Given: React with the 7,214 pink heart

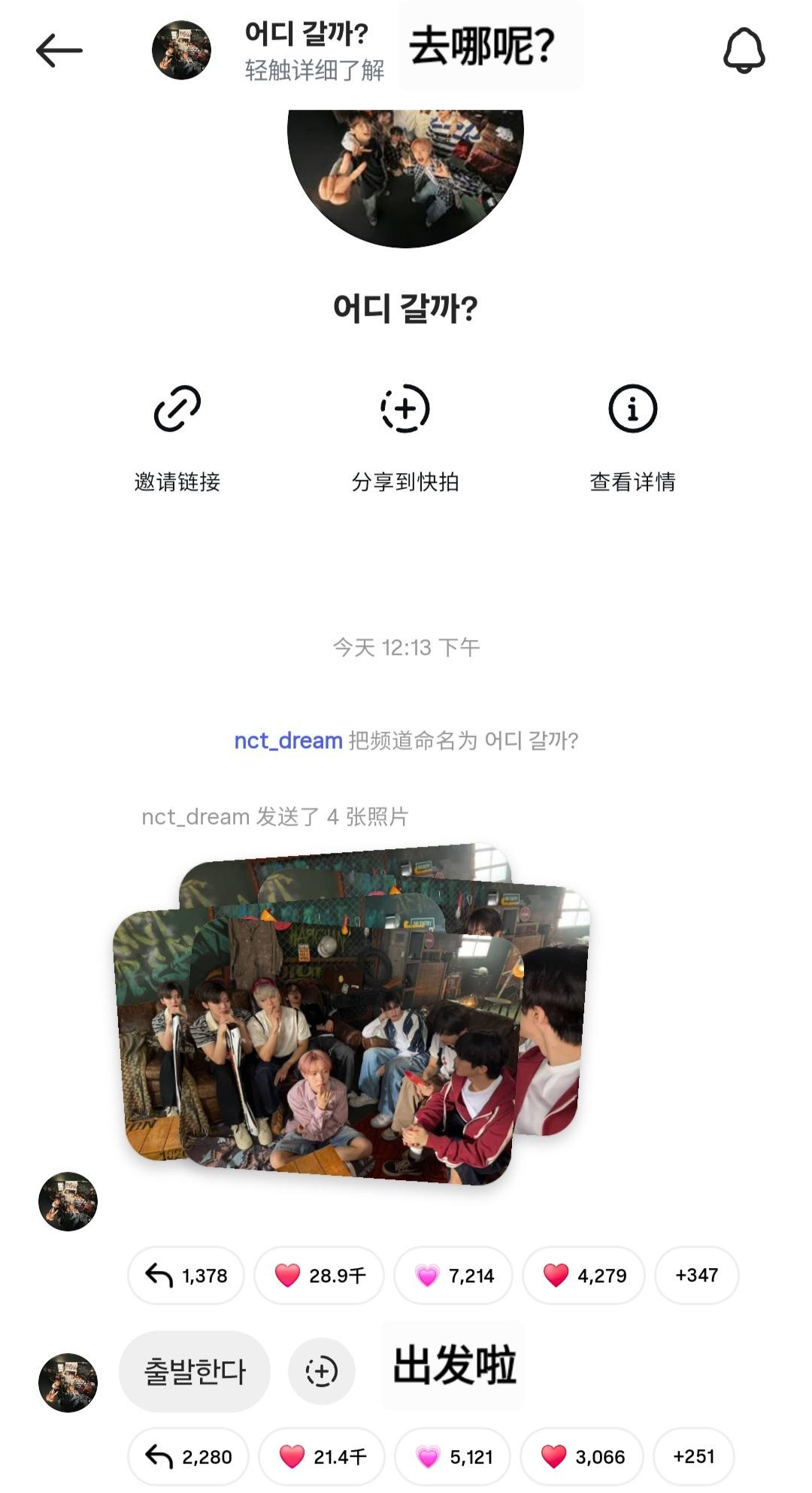Looking at the screenshot, I should tap(454, 1276).
